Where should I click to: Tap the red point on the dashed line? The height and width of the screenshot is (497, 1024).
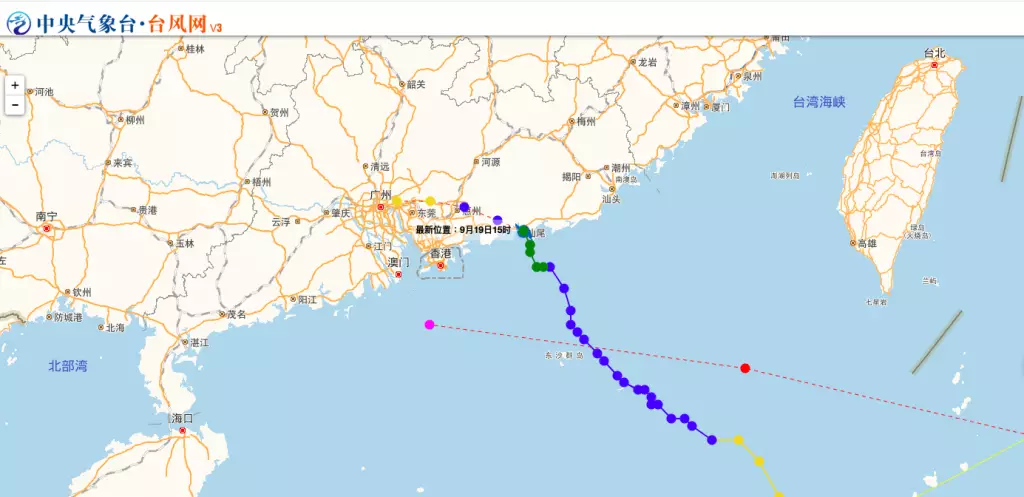coord(745,368)
